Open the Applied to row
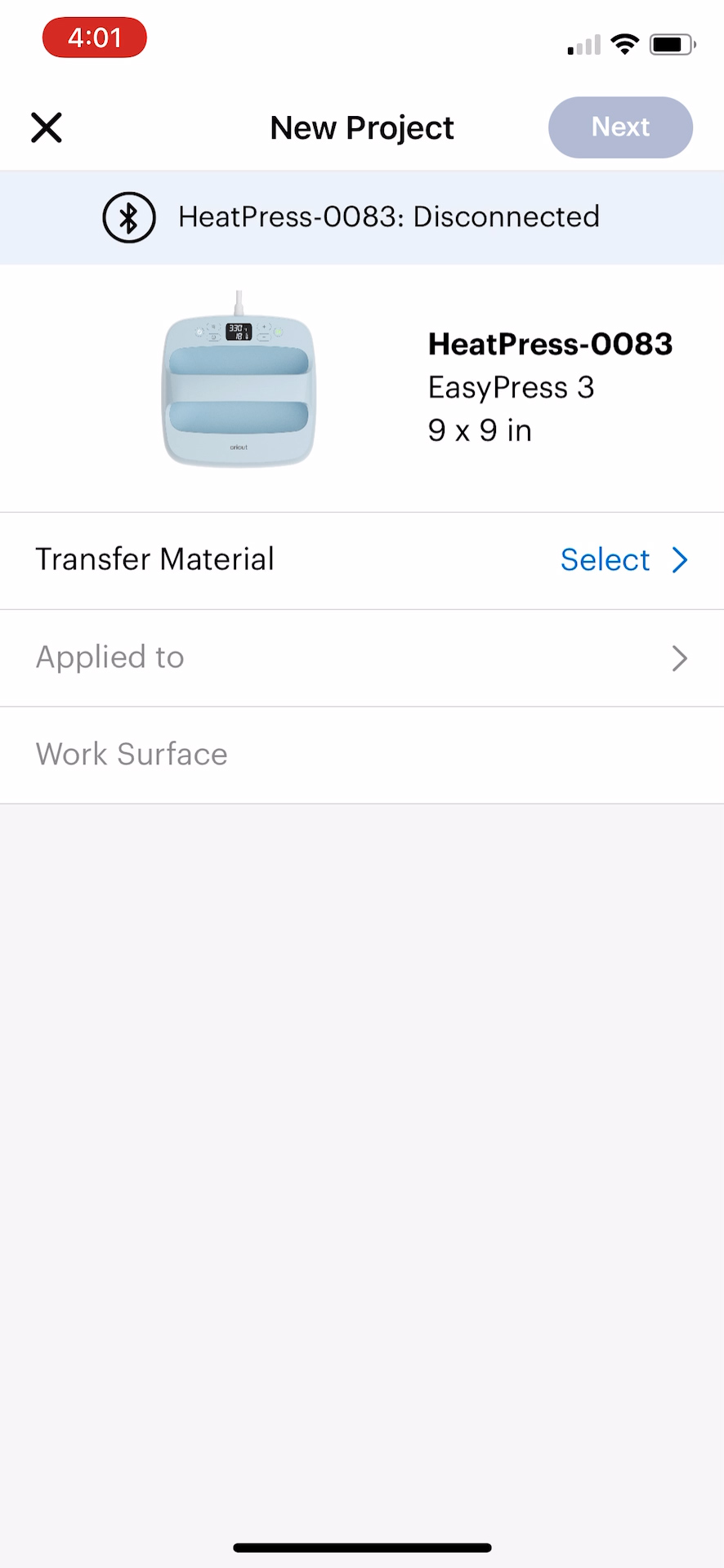724x1568 pixels. coord(362,658)
